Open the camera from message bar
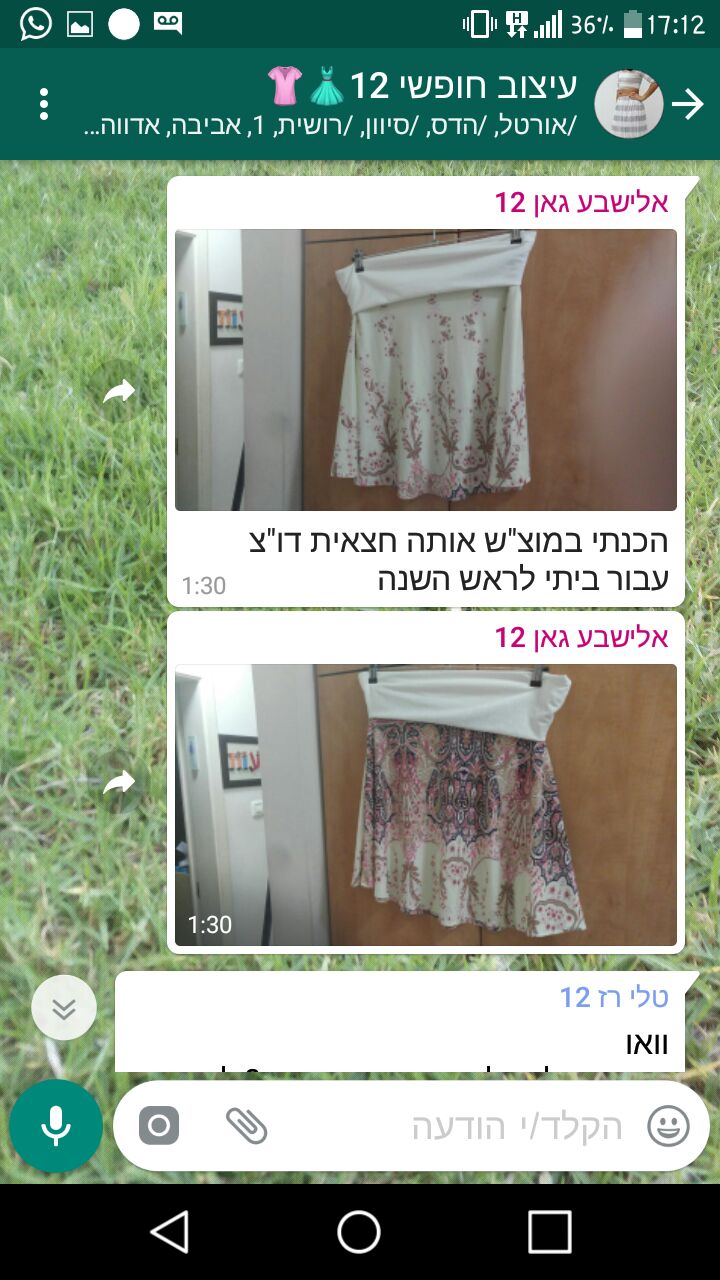The height and width of the screenshot is (1280, 720). (159, 1126)
